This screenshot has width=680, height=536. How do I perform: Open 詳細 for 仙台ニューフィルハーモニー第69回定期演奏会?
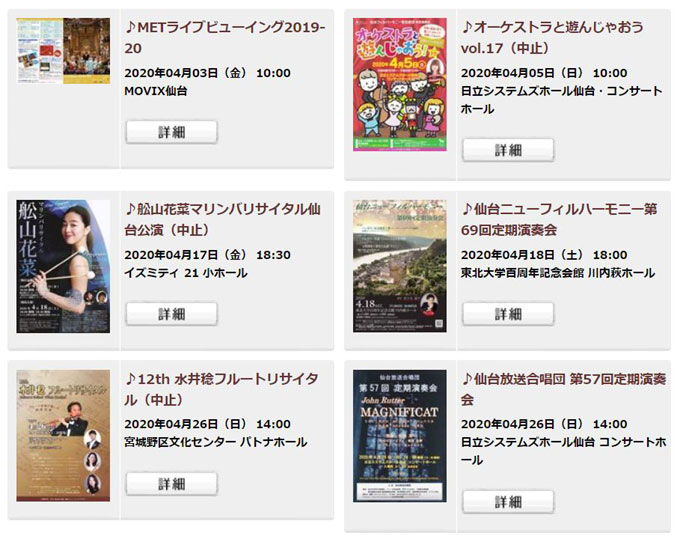pyautogui.click(x=507, y=313)
